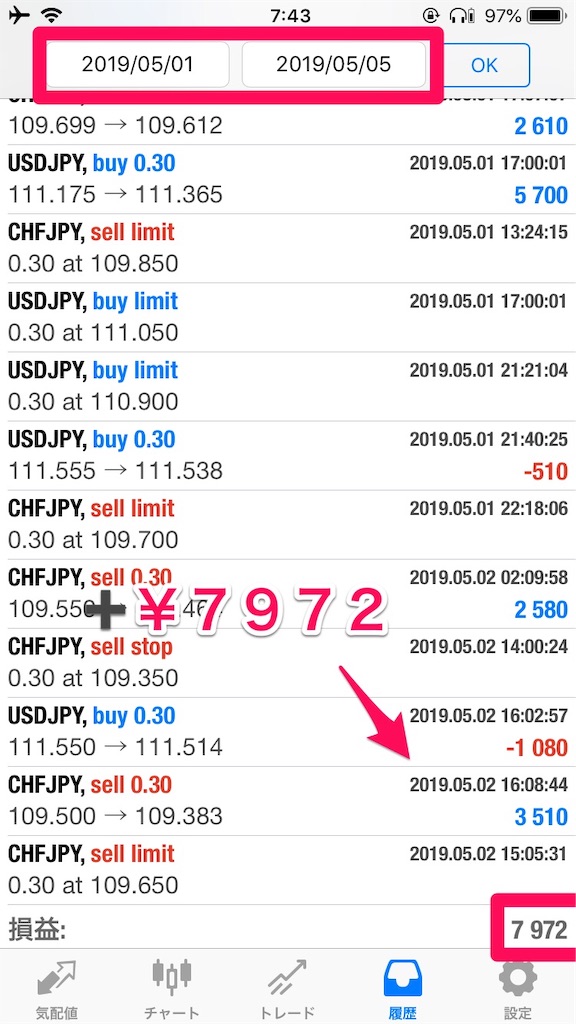576x1024 pixels.
Task: Open USDJPY trade with -1 080 loss
Action: [x=288, y=732]
